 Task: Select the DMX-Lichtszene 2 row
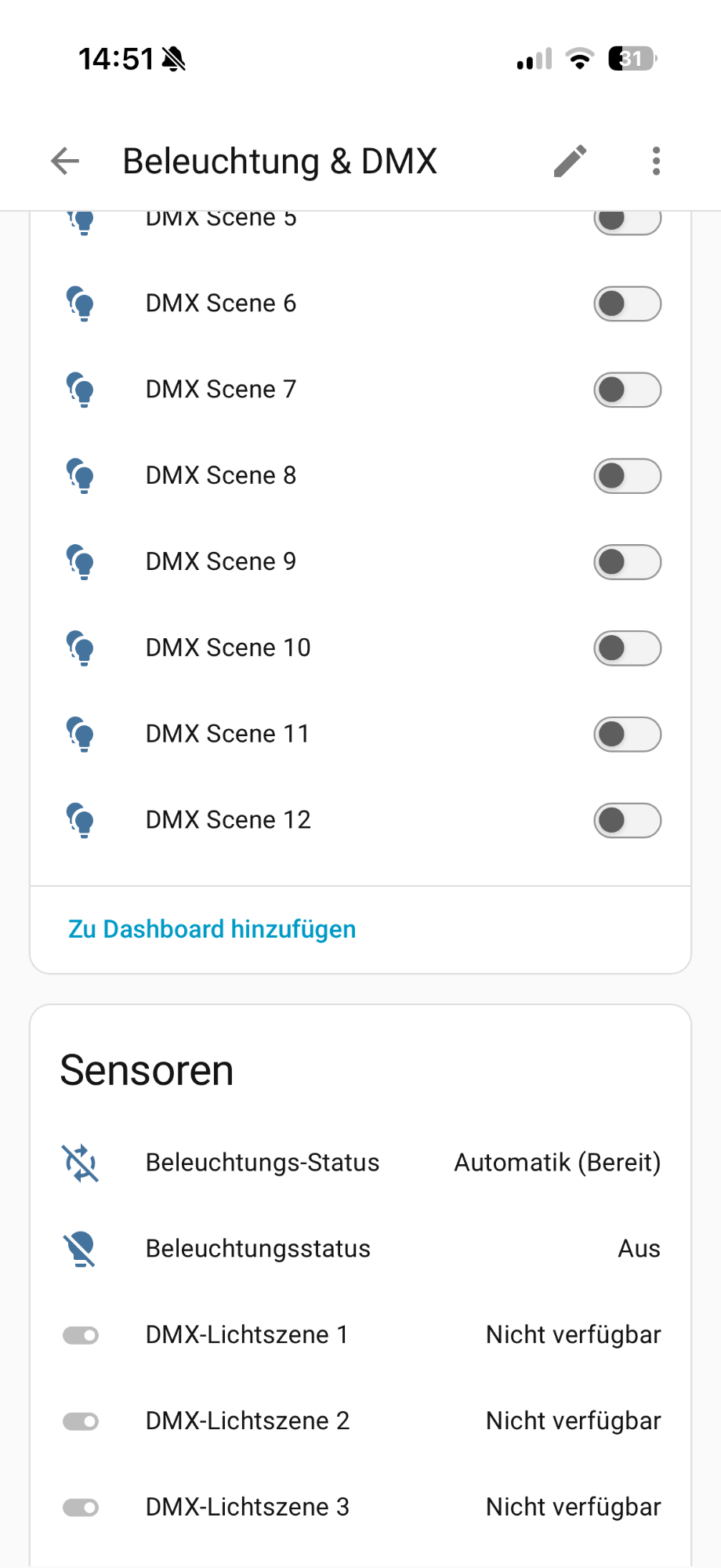(x=360, y=1421)
